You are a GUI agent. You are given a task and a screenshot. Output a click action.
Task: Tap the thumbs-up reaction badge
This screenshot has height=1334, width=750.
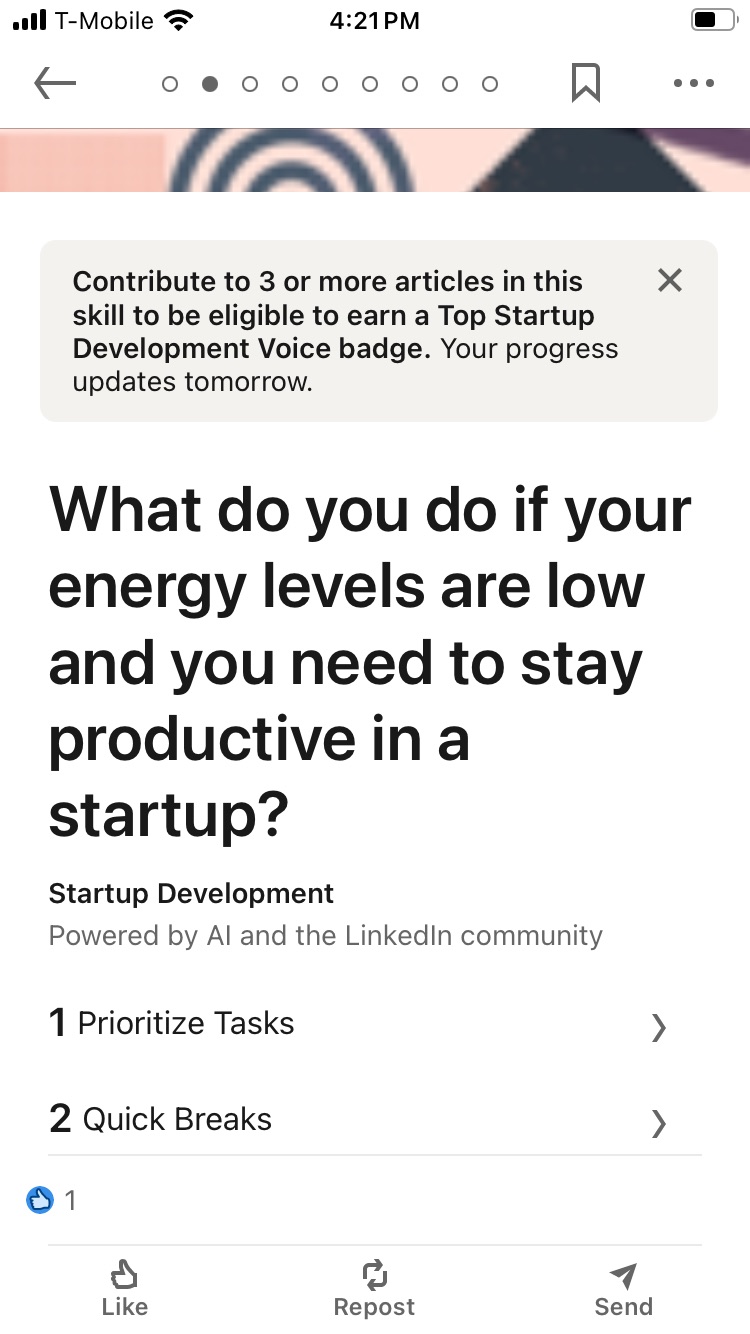[x=40, y=1199]
